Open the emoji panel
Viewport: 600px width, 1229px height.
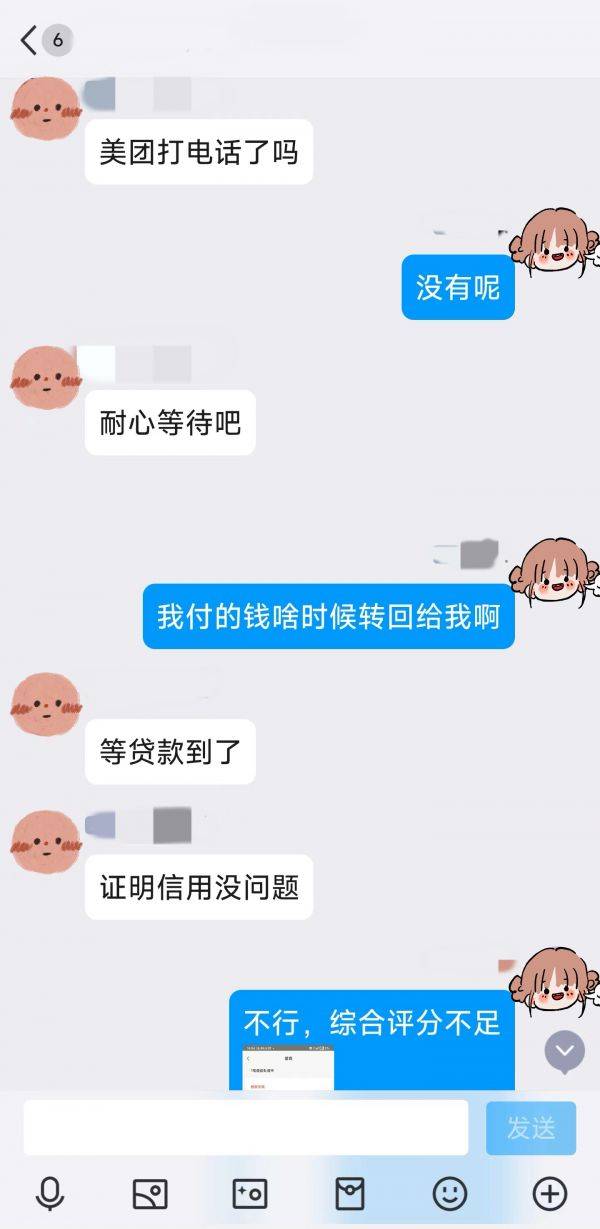(450, 1193)
